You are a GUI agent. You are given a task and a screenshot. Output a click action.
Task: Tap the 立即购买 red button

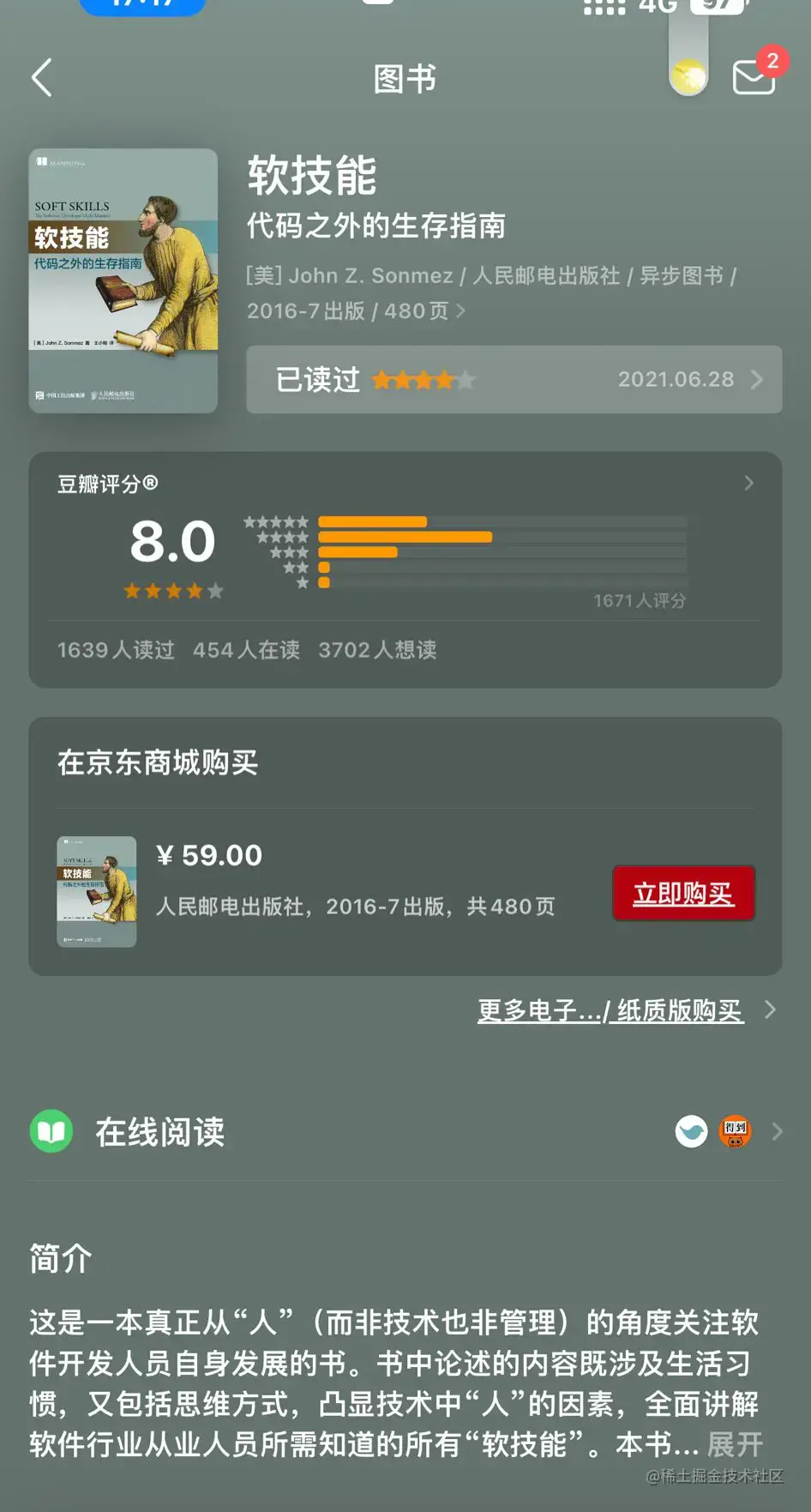pos(683,894)
